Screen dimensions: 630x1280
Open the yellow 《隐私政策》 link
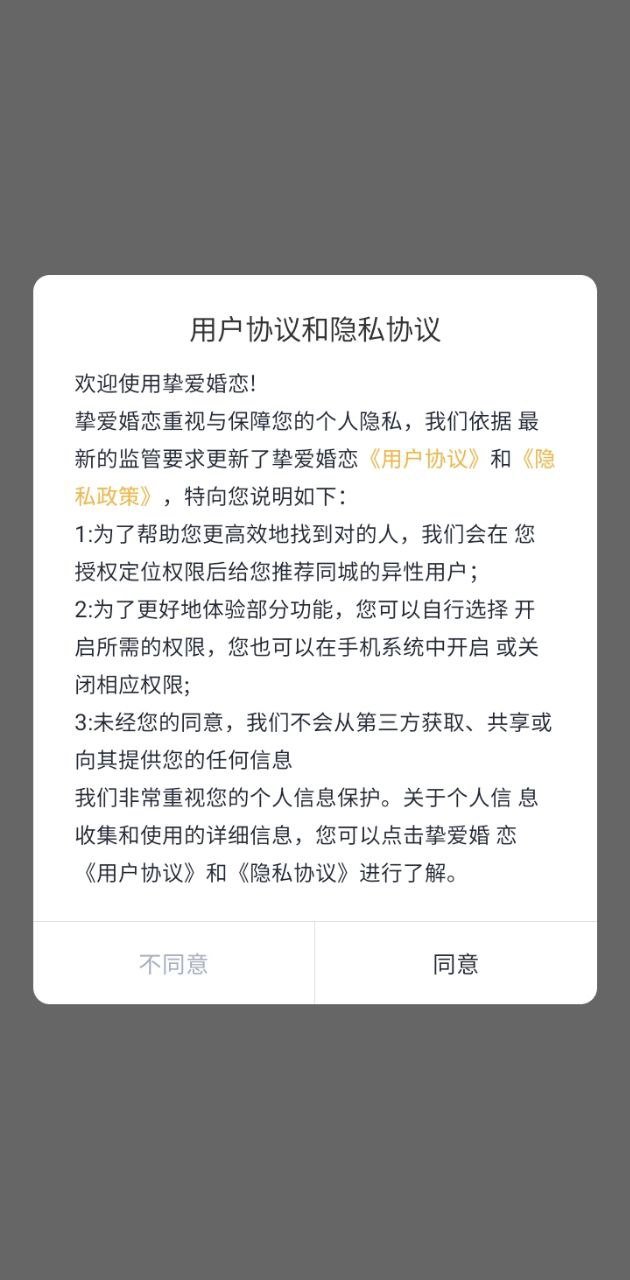pyautogui.click(x=117, y=496)
